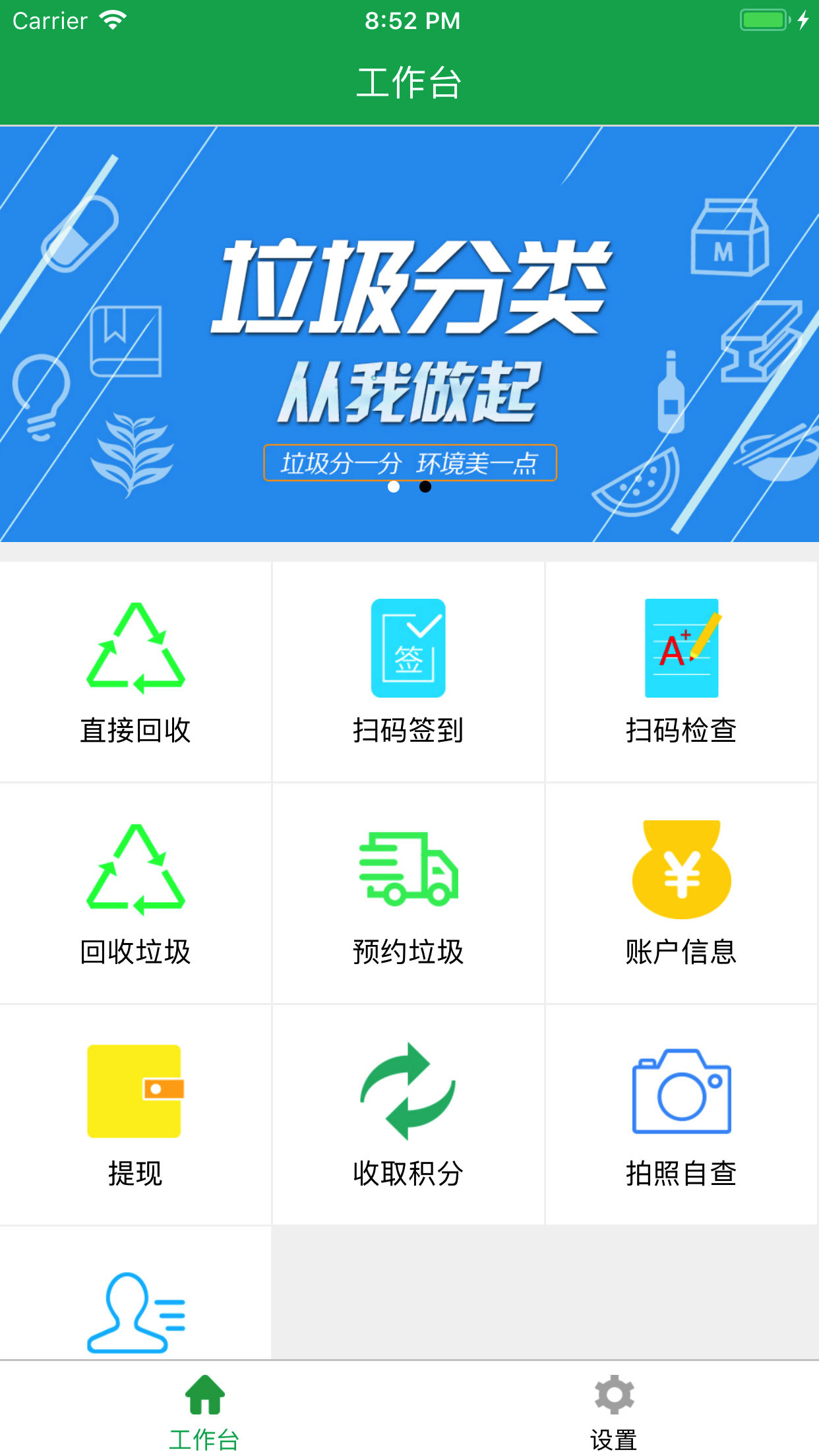
Task: Select the first carousel page dot
Action: [394, 487]
